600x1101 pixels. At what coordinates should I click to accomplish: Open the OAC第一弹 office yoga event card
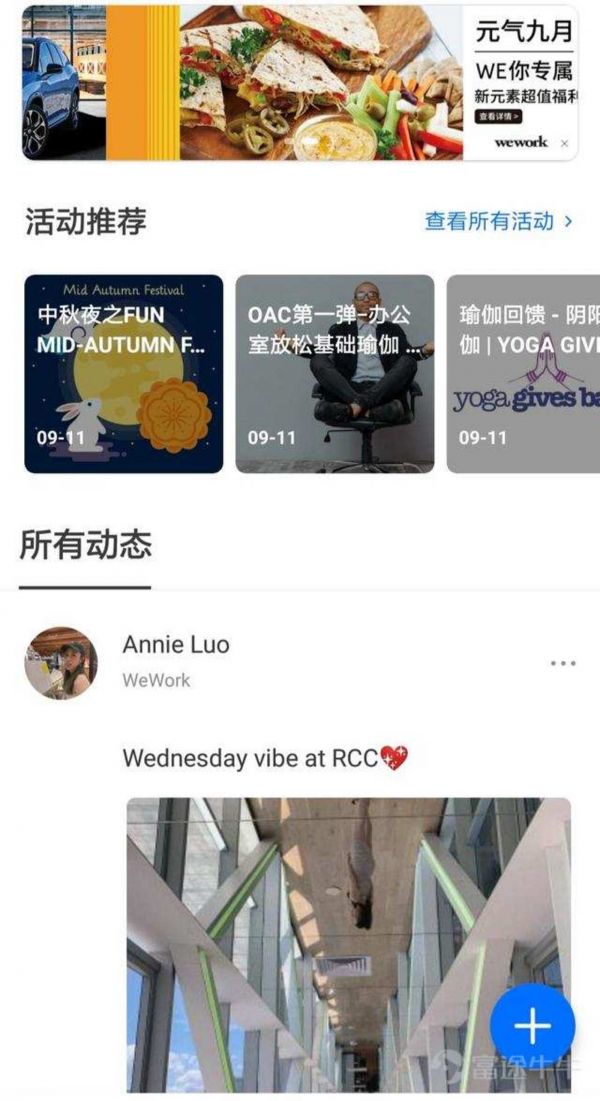[x=334, y=373]
